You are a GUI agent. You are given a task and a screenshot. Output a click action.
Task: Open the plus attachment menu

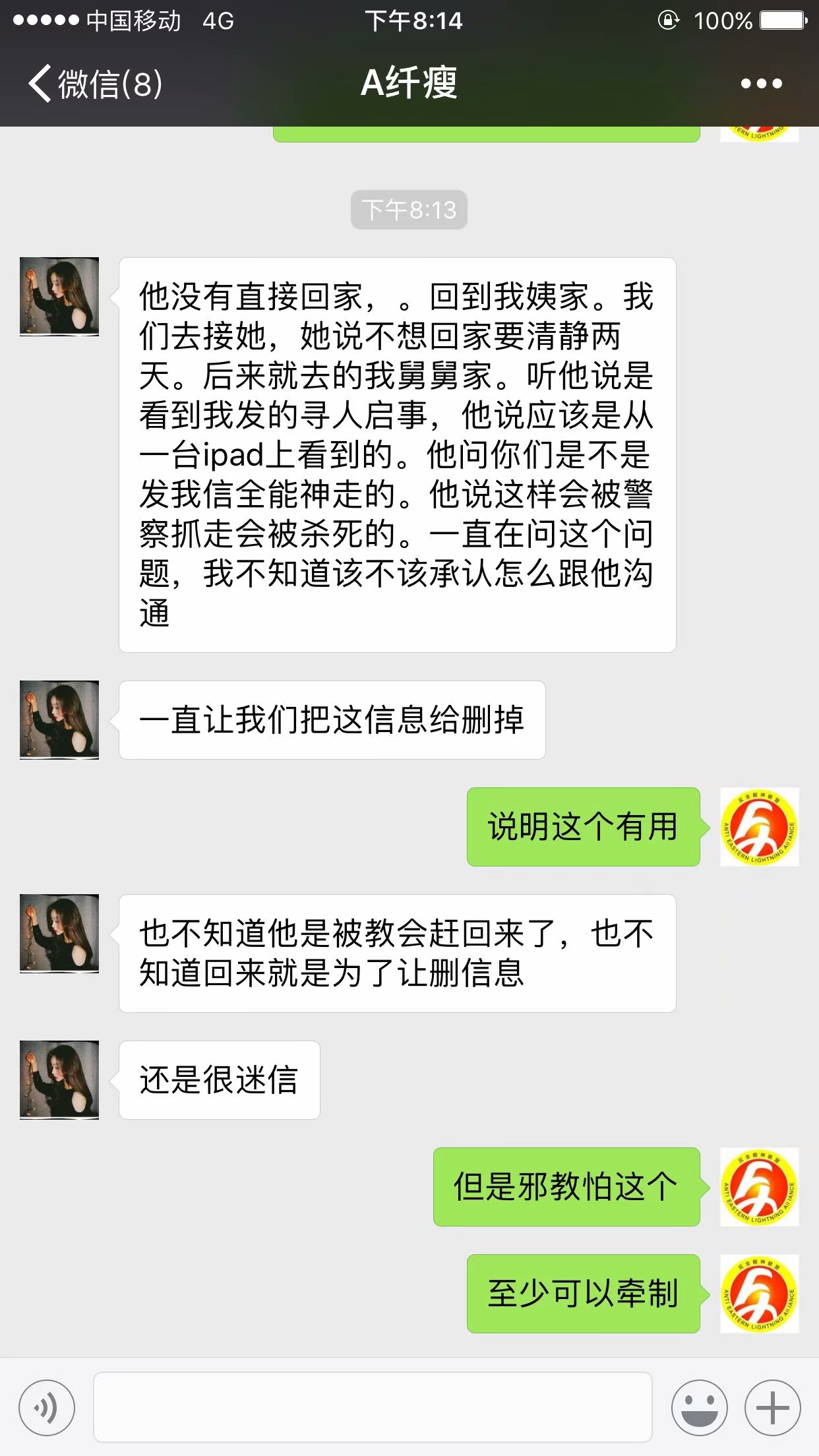[772, 1407]
